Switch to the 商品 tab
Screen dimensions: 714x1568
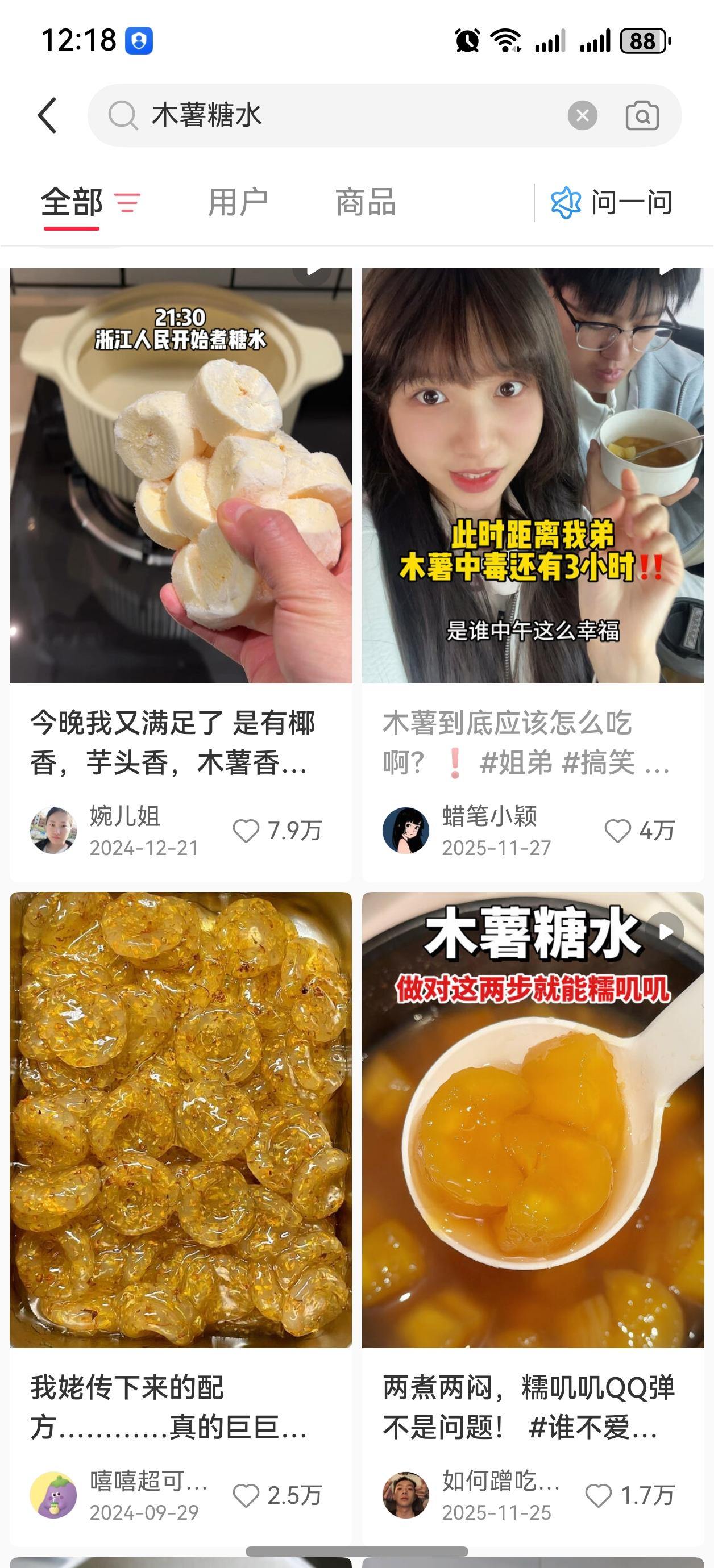[x=366, y=203]
